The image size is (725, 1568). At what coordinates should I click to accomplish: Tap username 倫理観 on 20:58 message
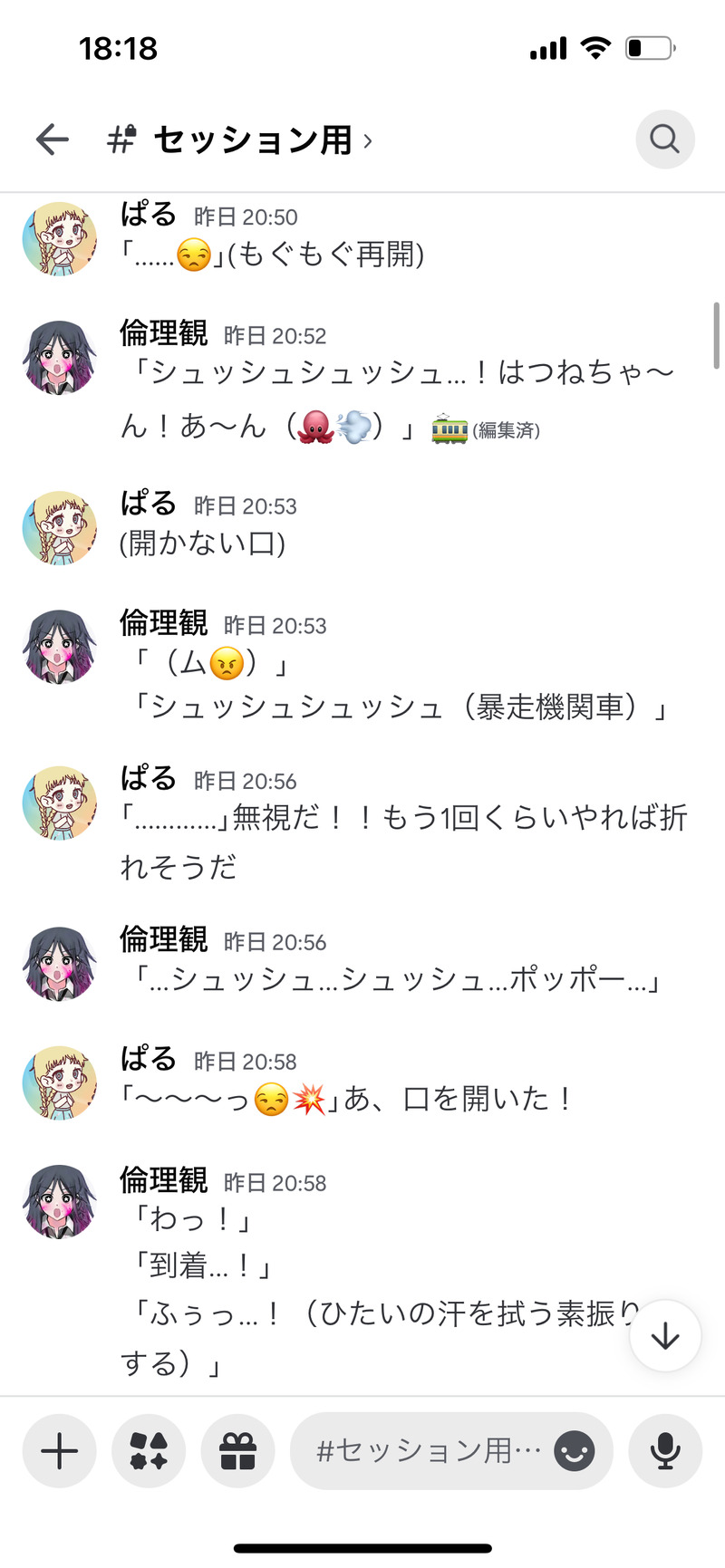point(164,1180)
